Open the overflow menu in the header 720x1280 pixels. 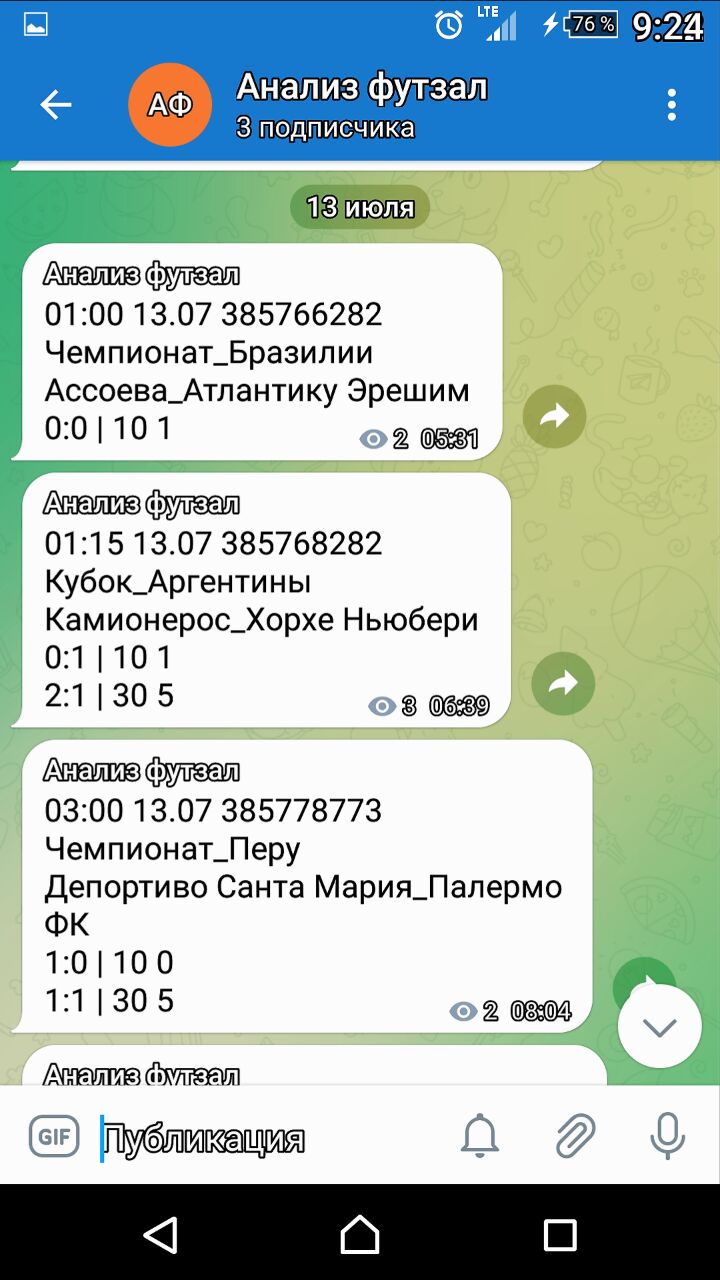[x=671, y=105]
